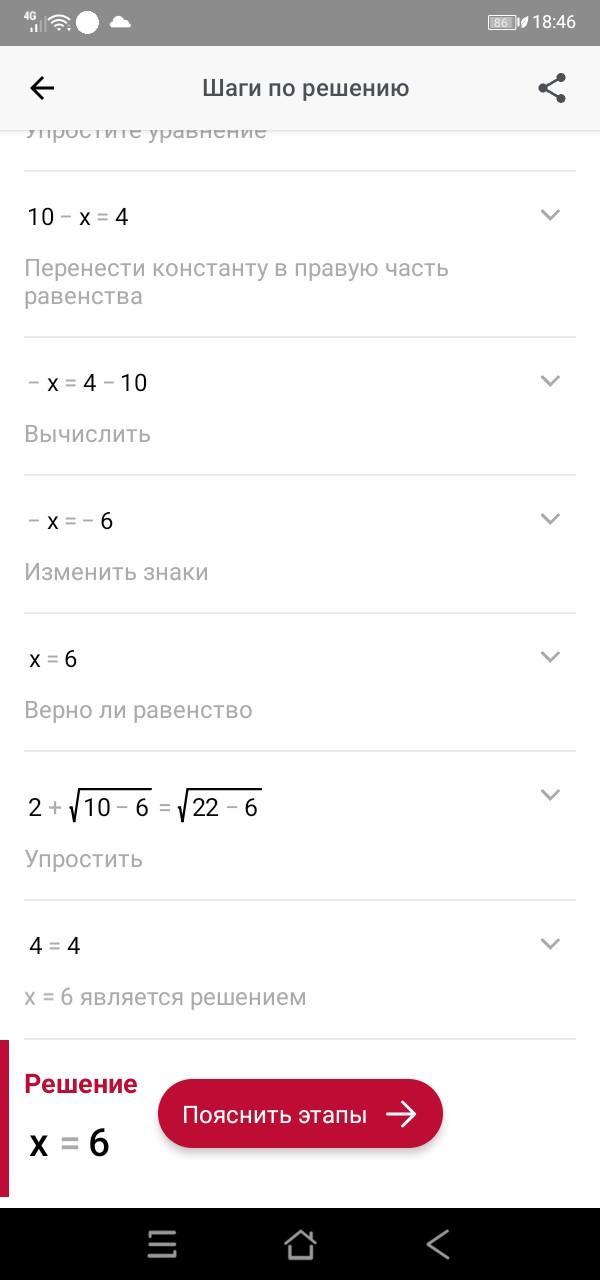This screenshot has height=1280, width=600.
Task: Go back using the top arrow
Action: [x=42, y=88]
